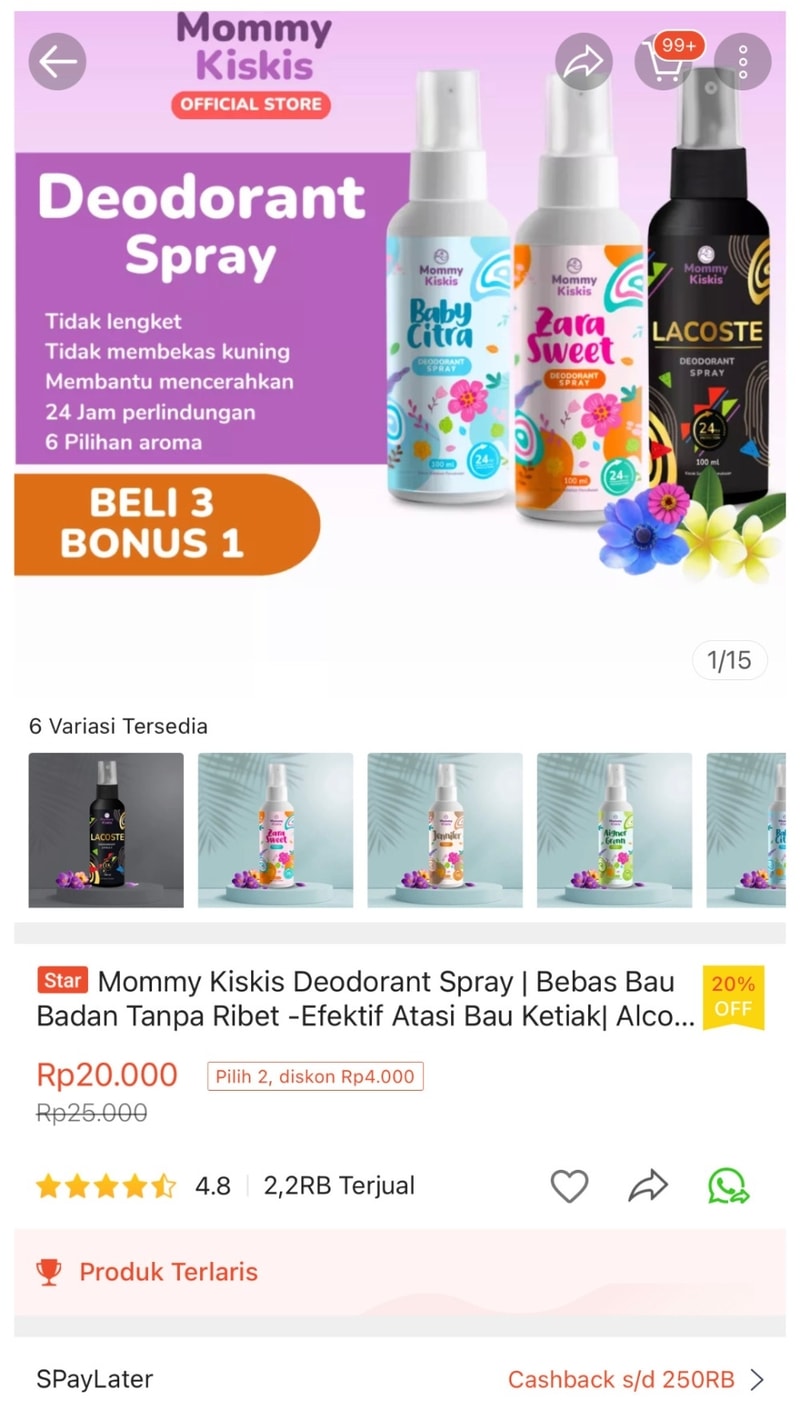This screenshot has width=800, height=1422.
Task: Select the Jennifer variation thumbnail
Action: pyautogui.click(x=445, y=830)
